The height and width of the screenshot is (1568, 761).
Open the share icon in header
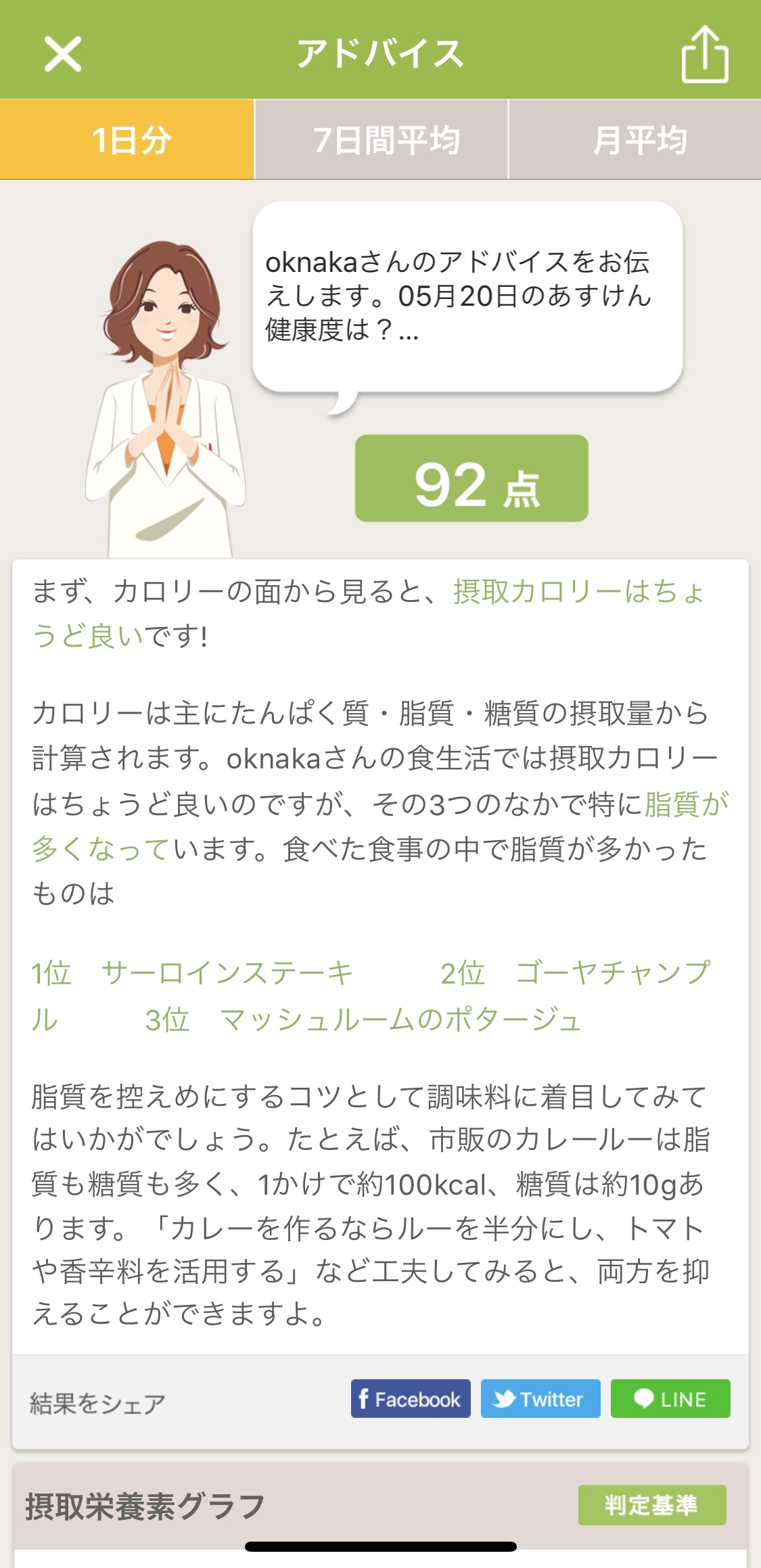pyautogui.click(x=704, y=54)
